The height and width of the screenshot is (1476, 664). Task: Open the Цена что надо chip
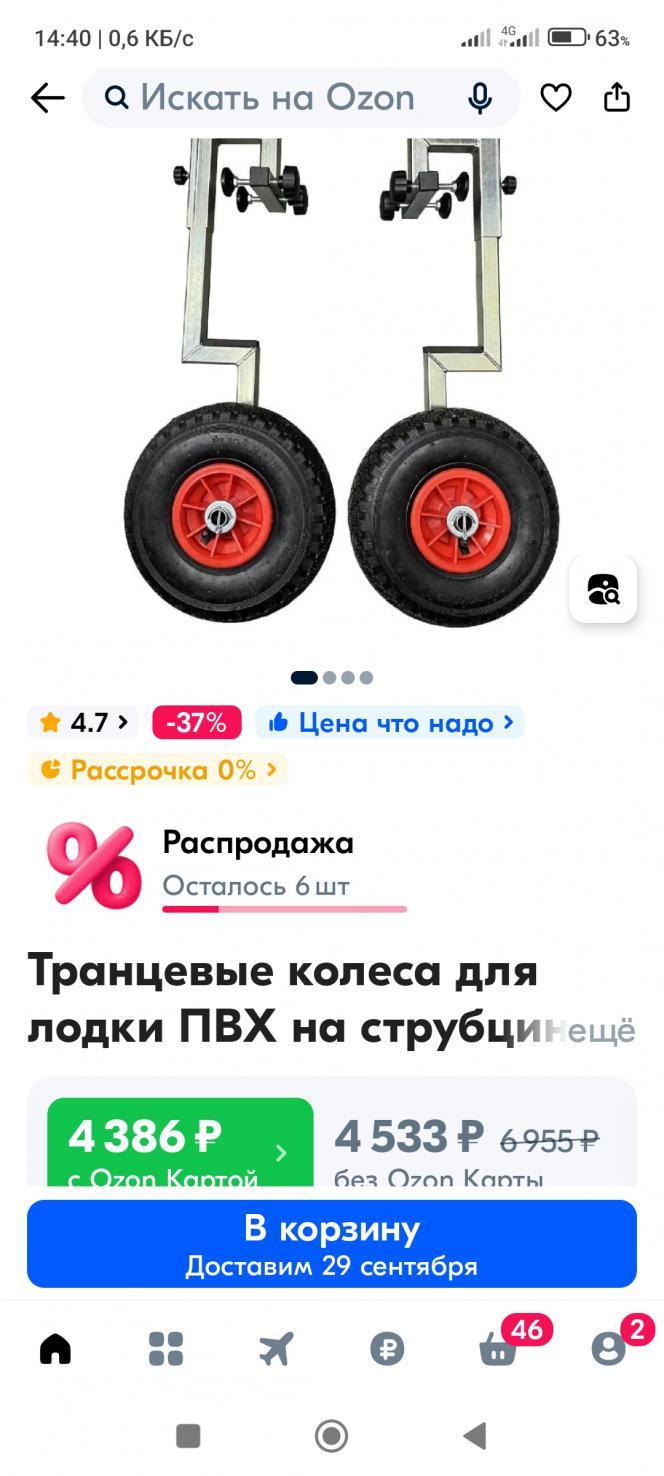pos(390,722)
